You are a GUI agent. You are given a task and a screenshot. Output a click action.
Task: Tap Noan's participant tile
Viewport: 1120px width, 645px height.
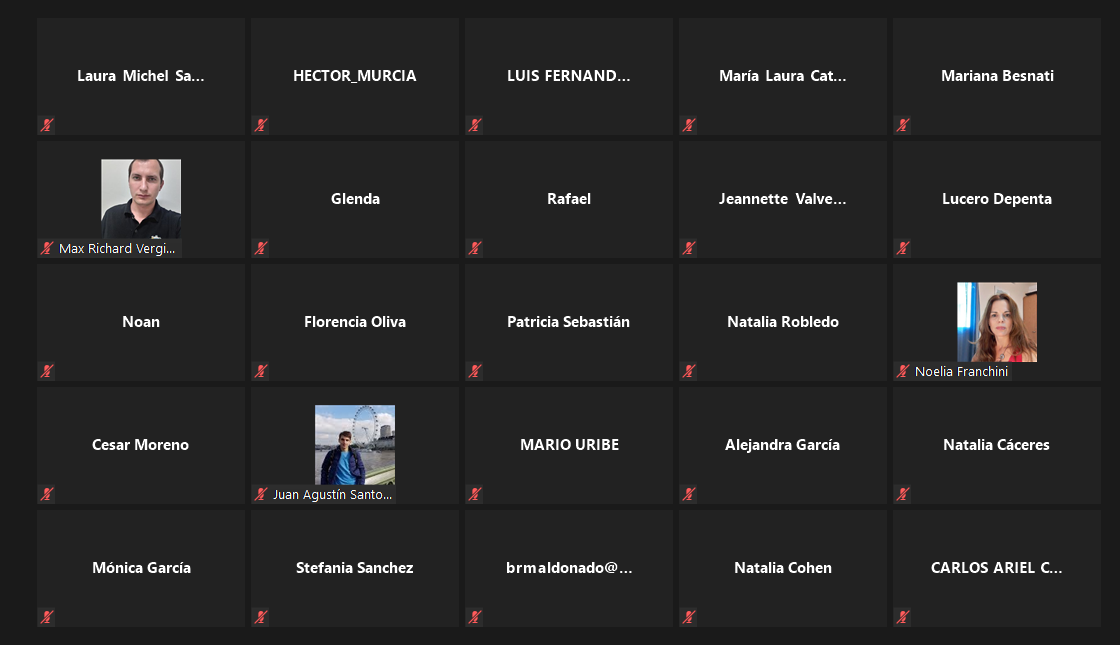140,322
